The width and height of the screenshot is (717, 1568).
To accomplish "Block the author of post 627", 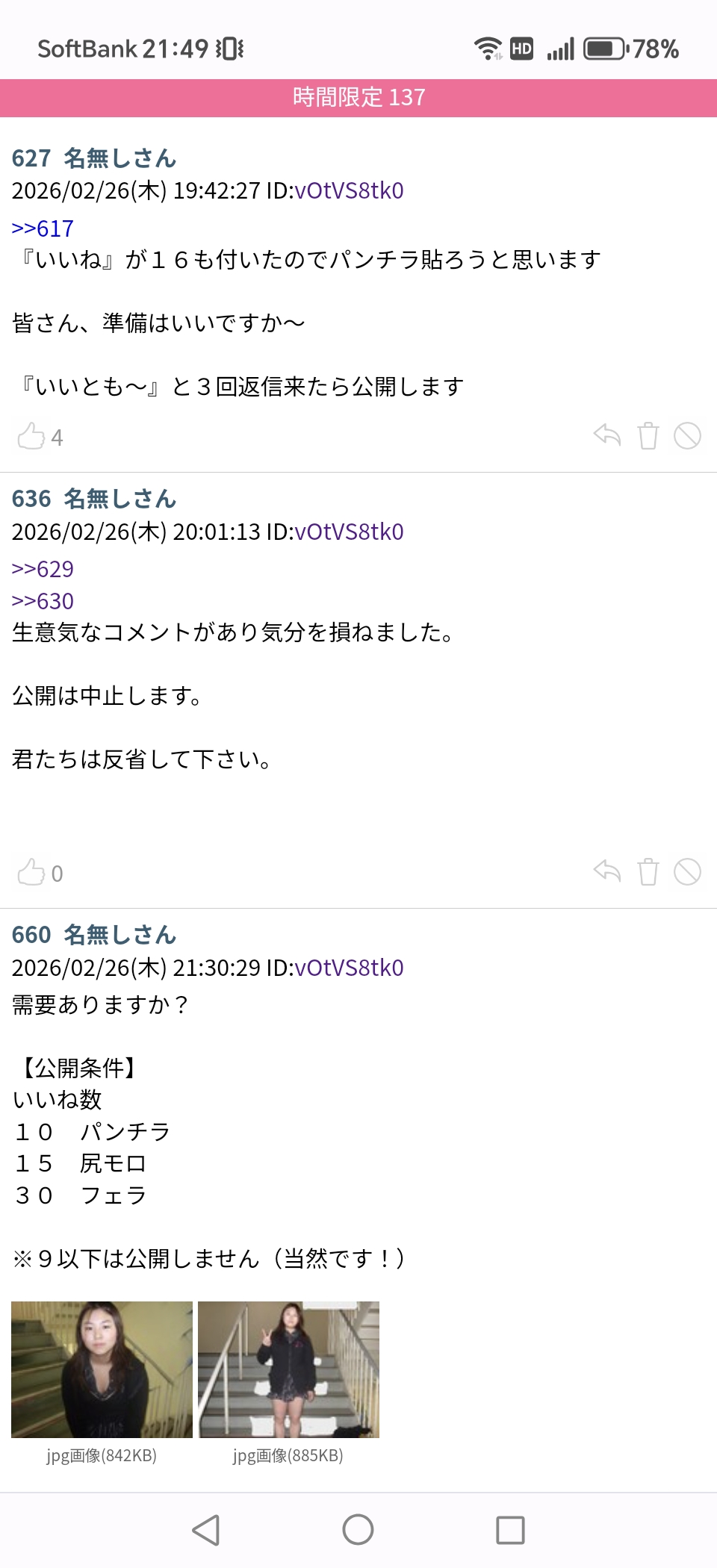I will [687, 435].
